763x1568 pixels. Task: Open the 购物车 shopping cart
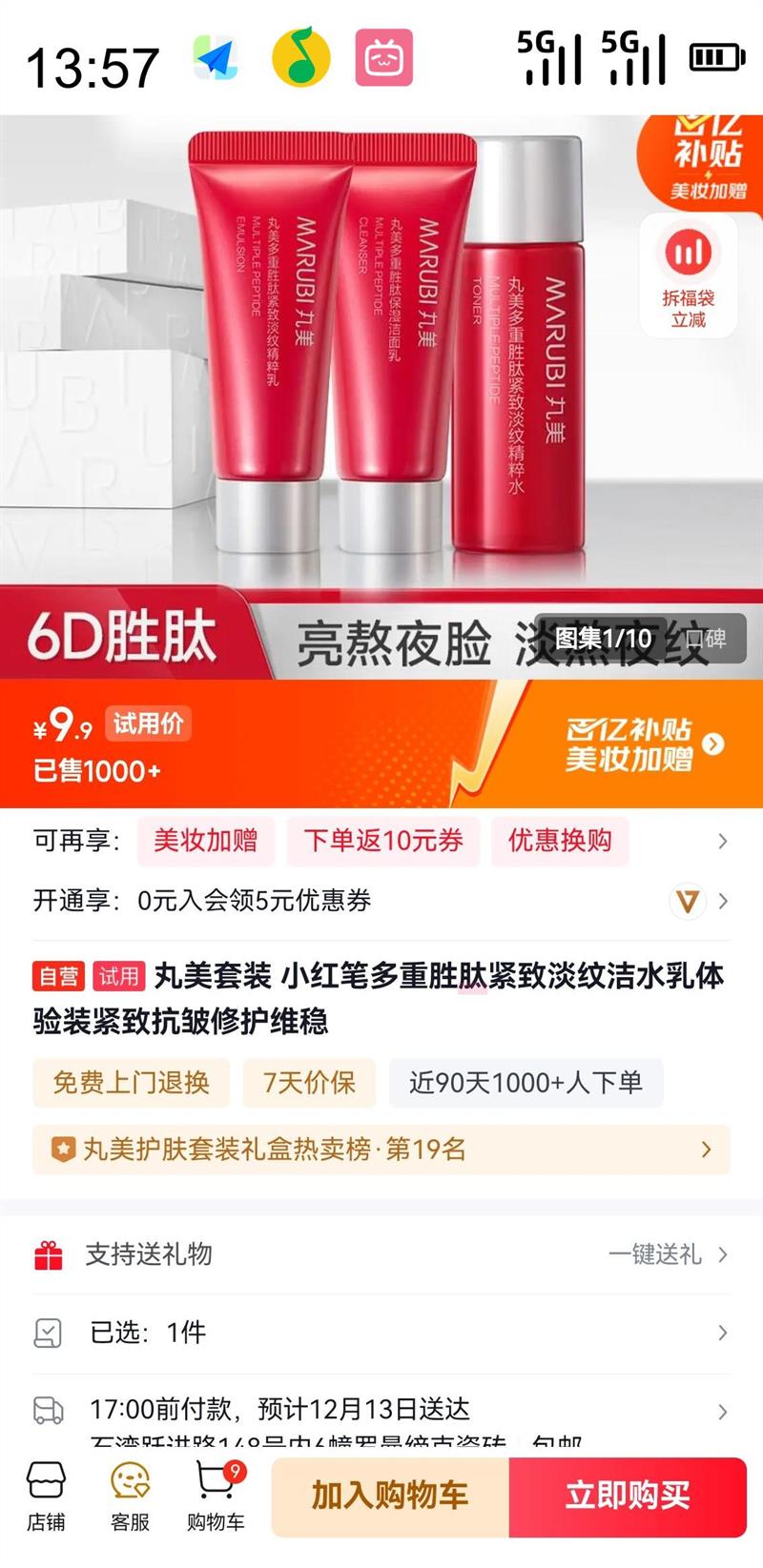coord(217,1497)
